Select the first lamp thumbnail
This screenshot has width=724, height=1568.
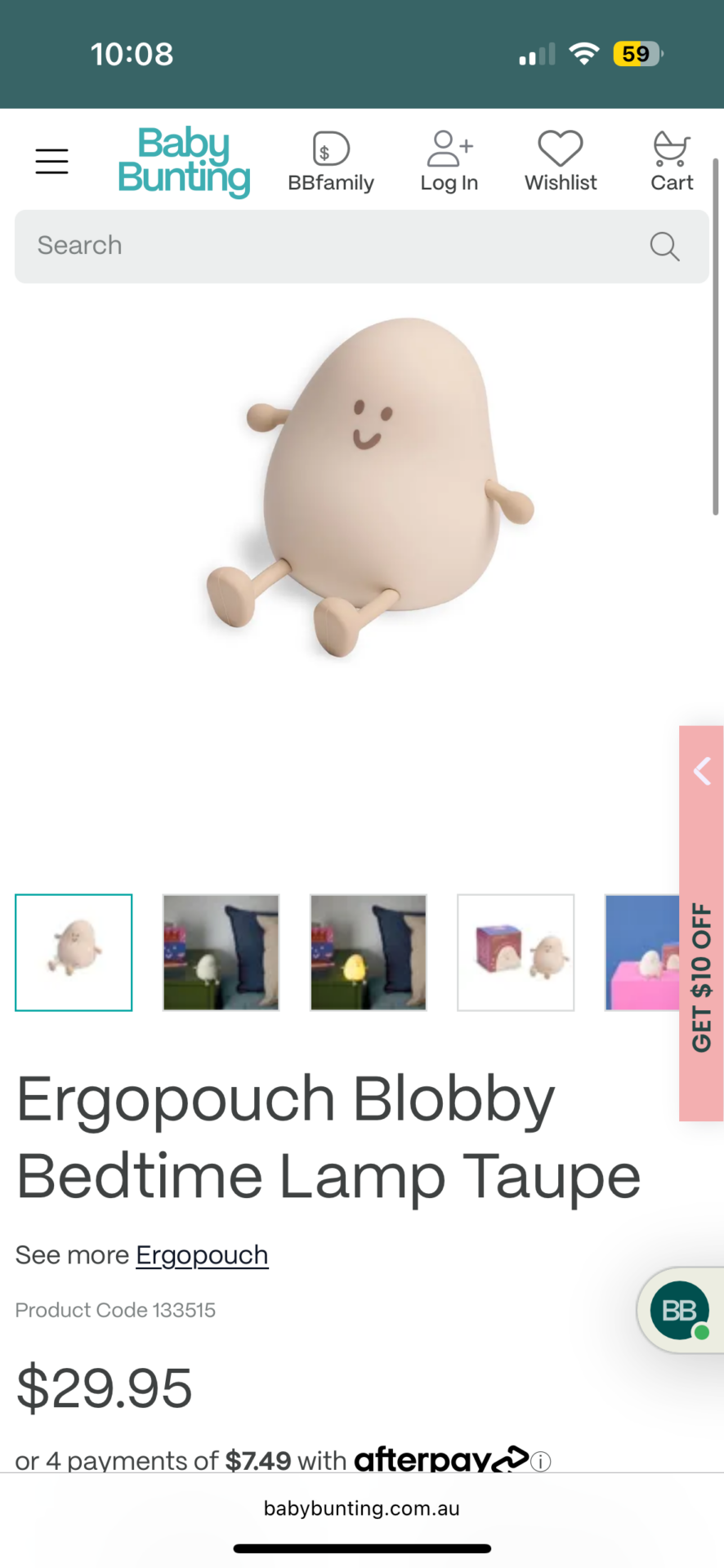74,952
